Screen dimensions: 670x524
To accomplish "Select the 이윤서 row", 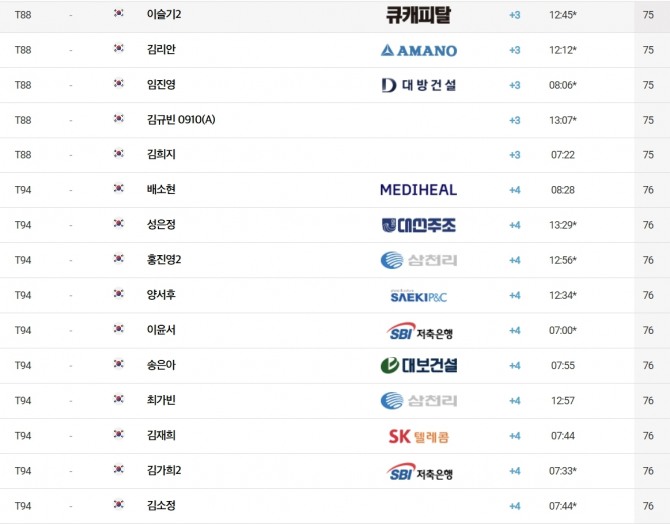I will pyautogui.click(x=335, y=330).
